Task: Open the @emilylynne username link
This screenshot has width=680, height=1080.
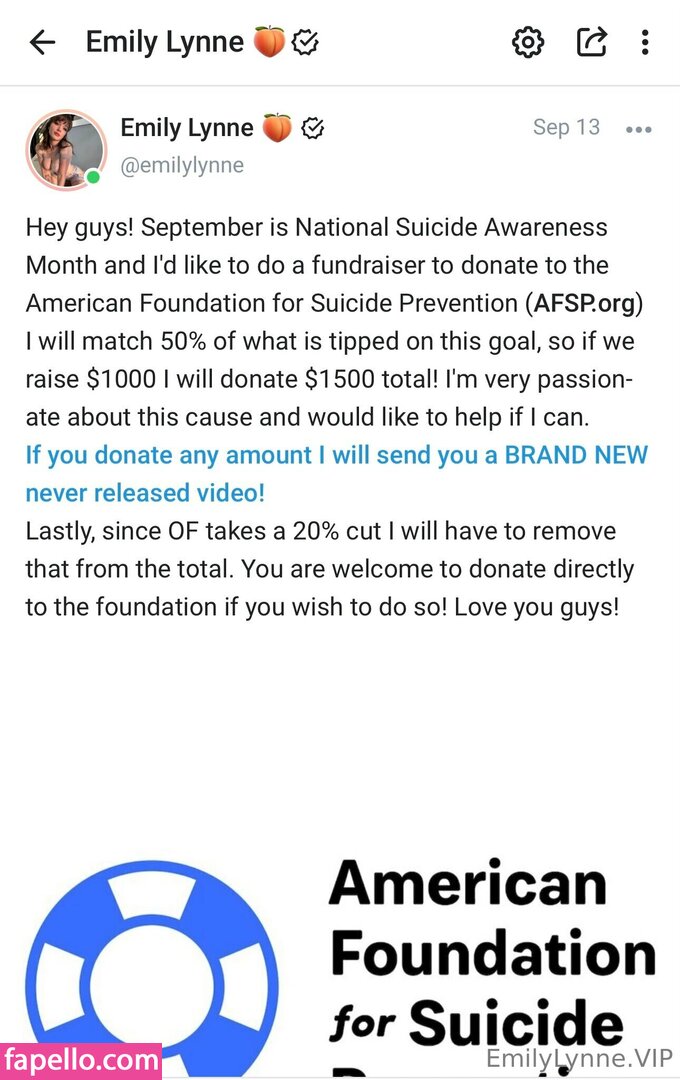Action: (x=182, y=166)
